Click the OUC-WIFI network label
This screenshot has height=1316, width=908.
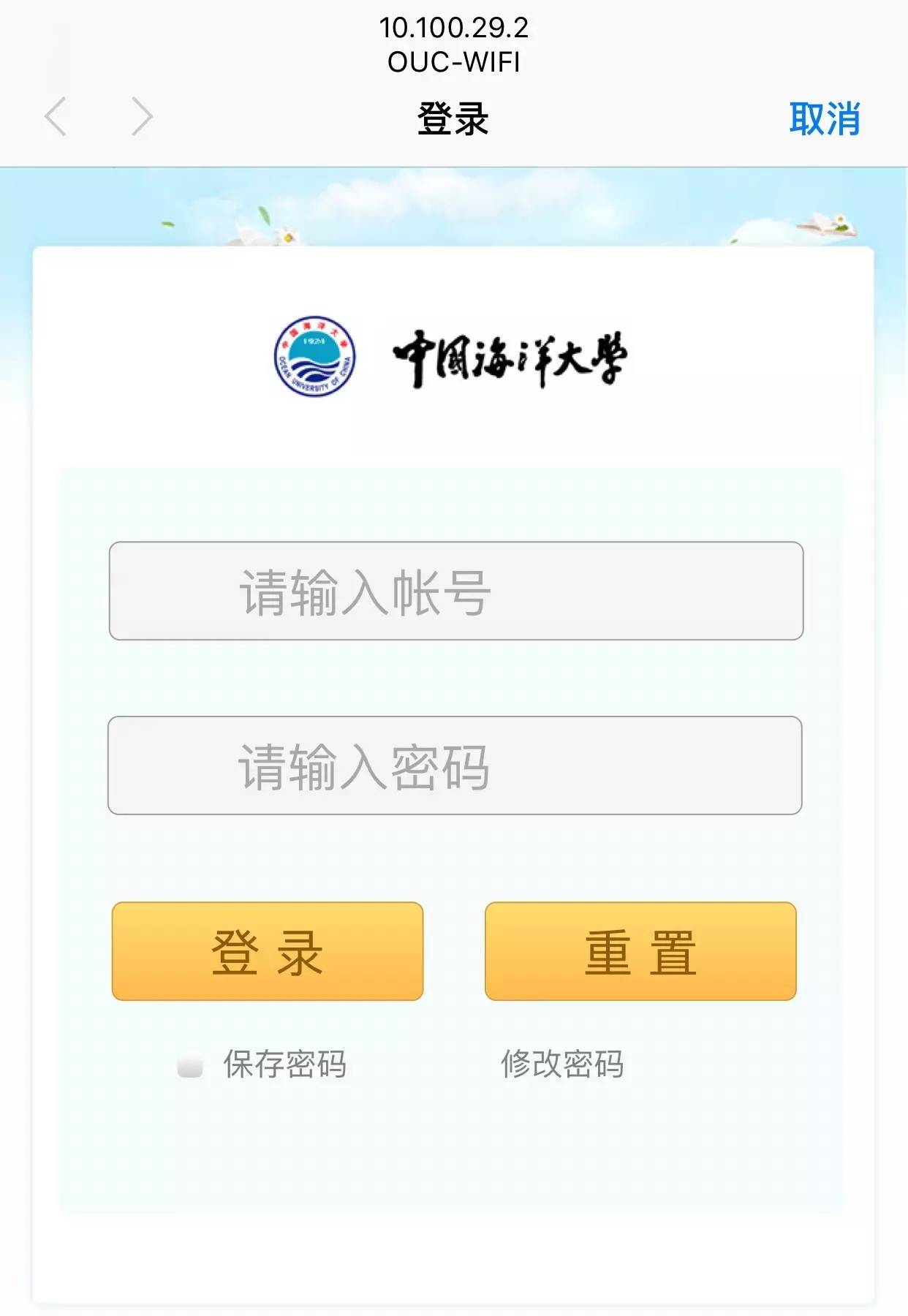click(x=453, y=64)
